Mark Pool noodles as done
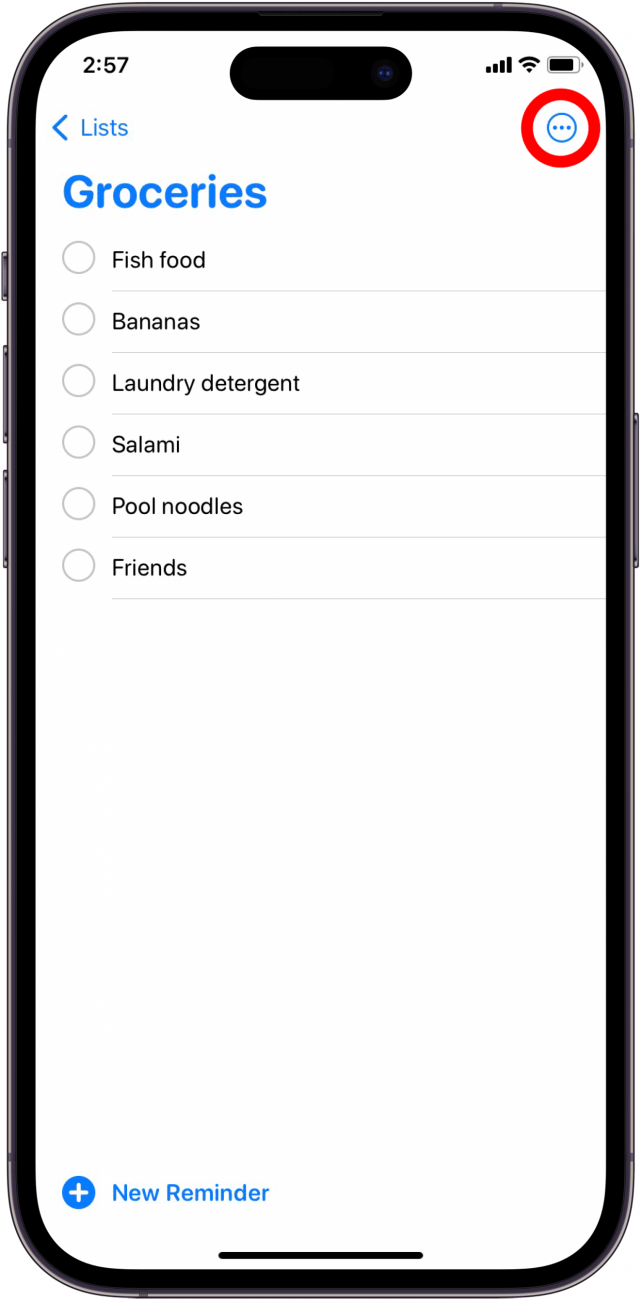This screenshot has width=642, height=1301. click(79, 504)
